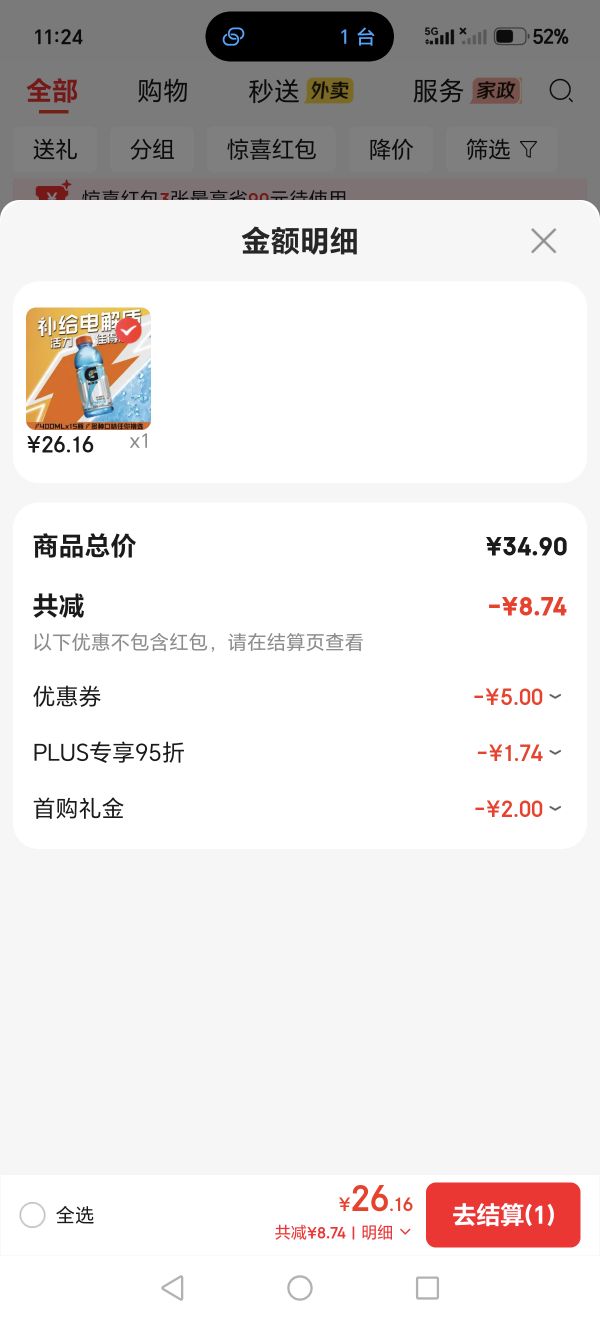Expand the 优惠券 discount details
The width and height of the screenshot is (600, 1320).
point(298,697)
